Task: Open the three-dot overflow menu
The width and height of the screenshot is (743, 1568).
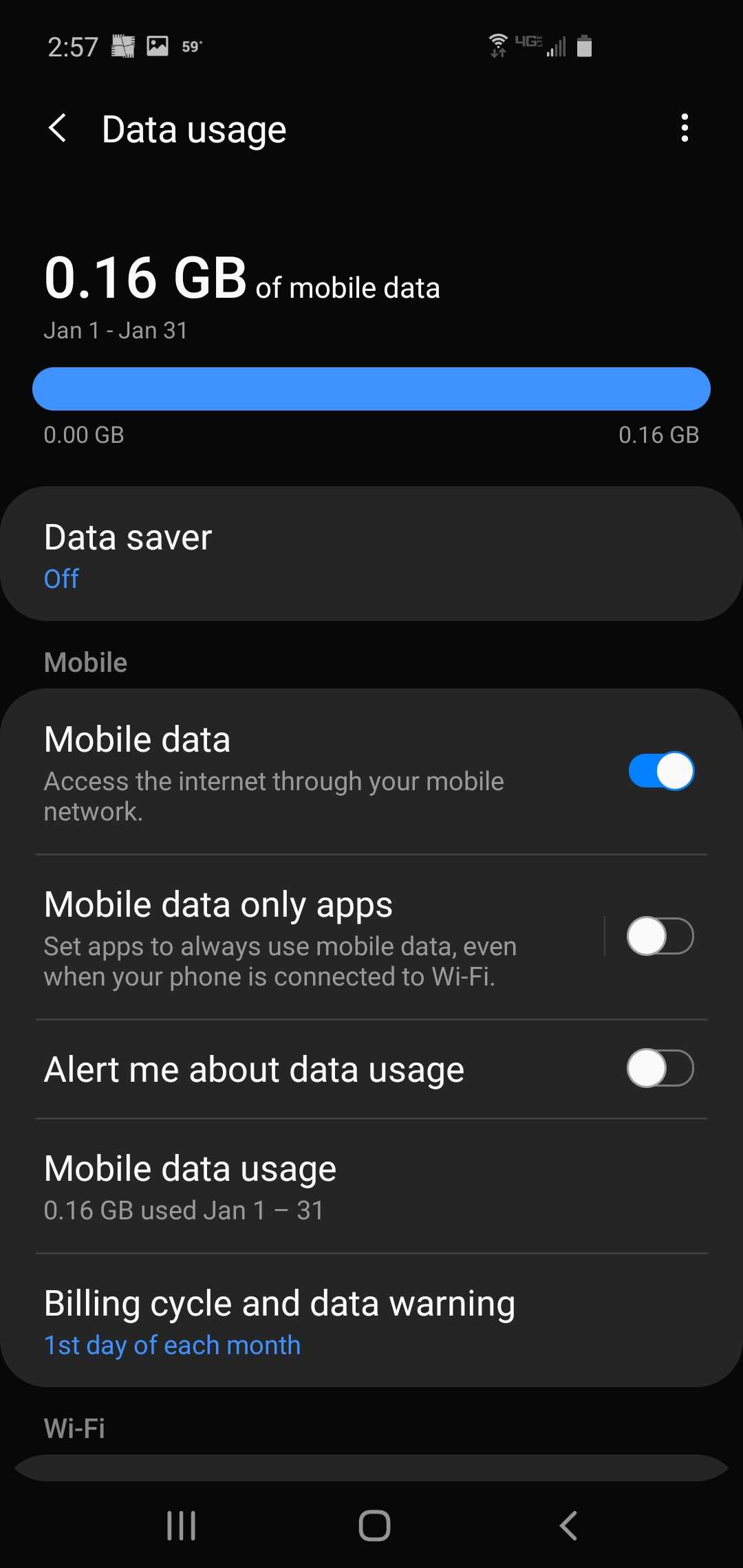Action: 685,129
